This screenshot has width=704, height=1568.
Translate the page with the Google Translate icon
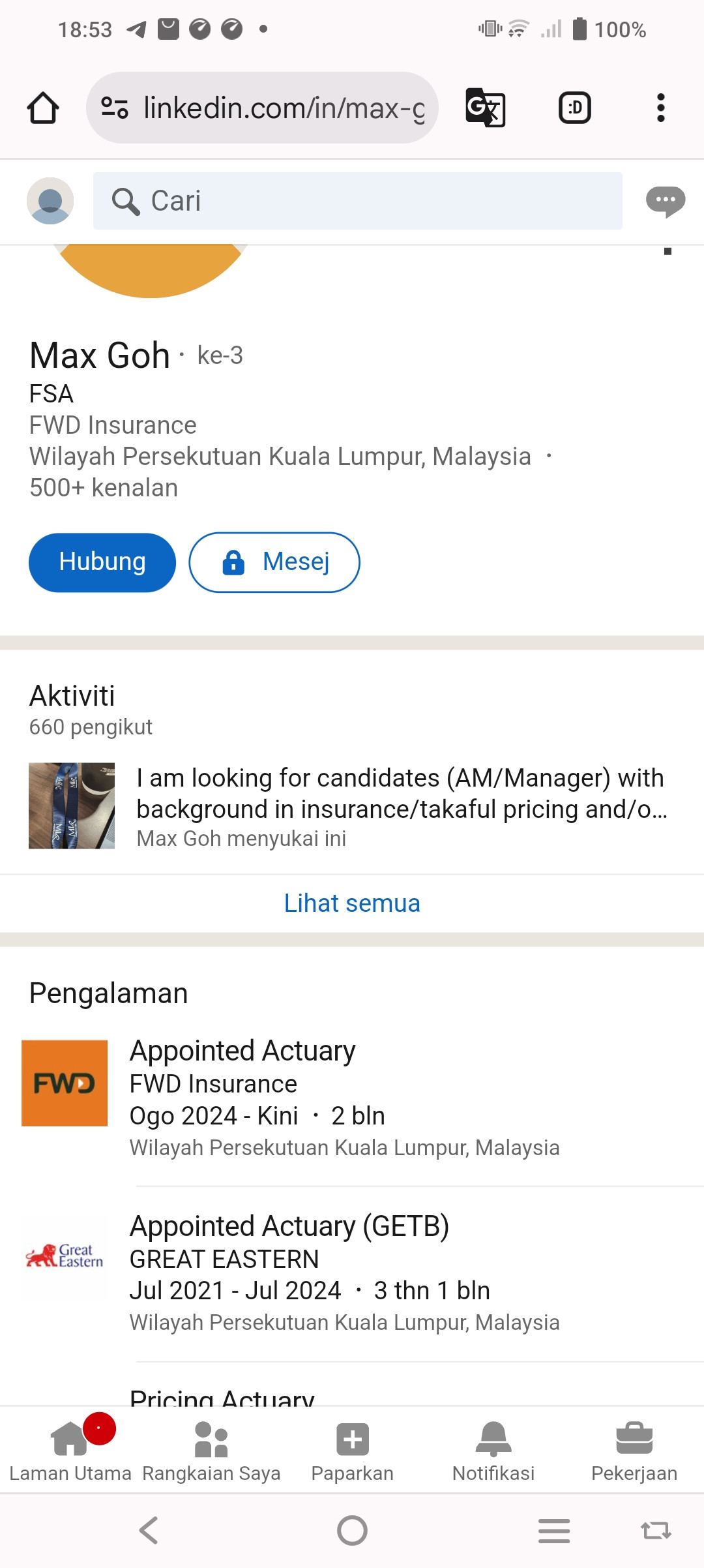coord(486,108)
